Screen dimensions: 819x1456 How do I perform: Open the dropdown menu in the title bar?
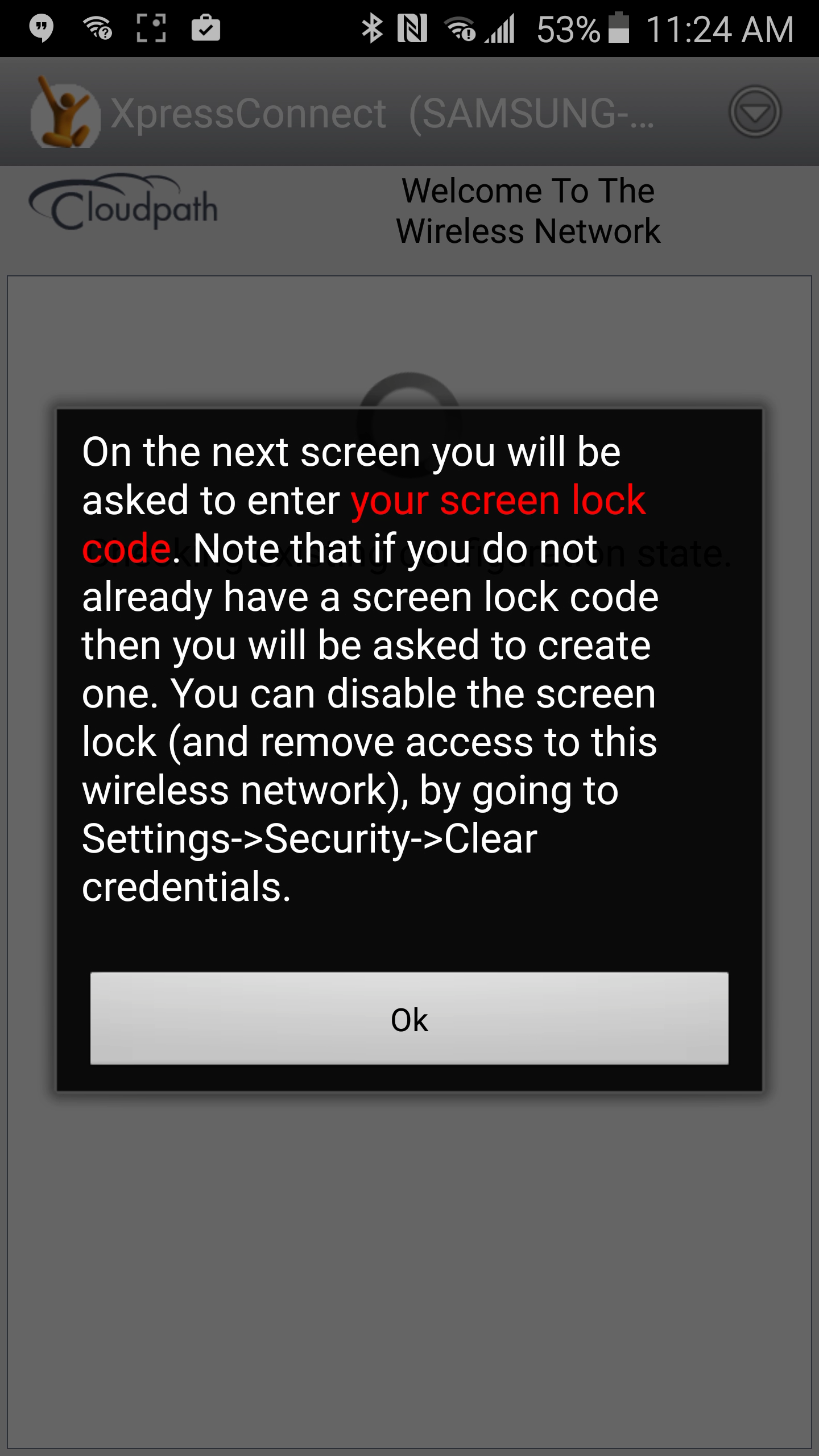[x=755, y=112]
